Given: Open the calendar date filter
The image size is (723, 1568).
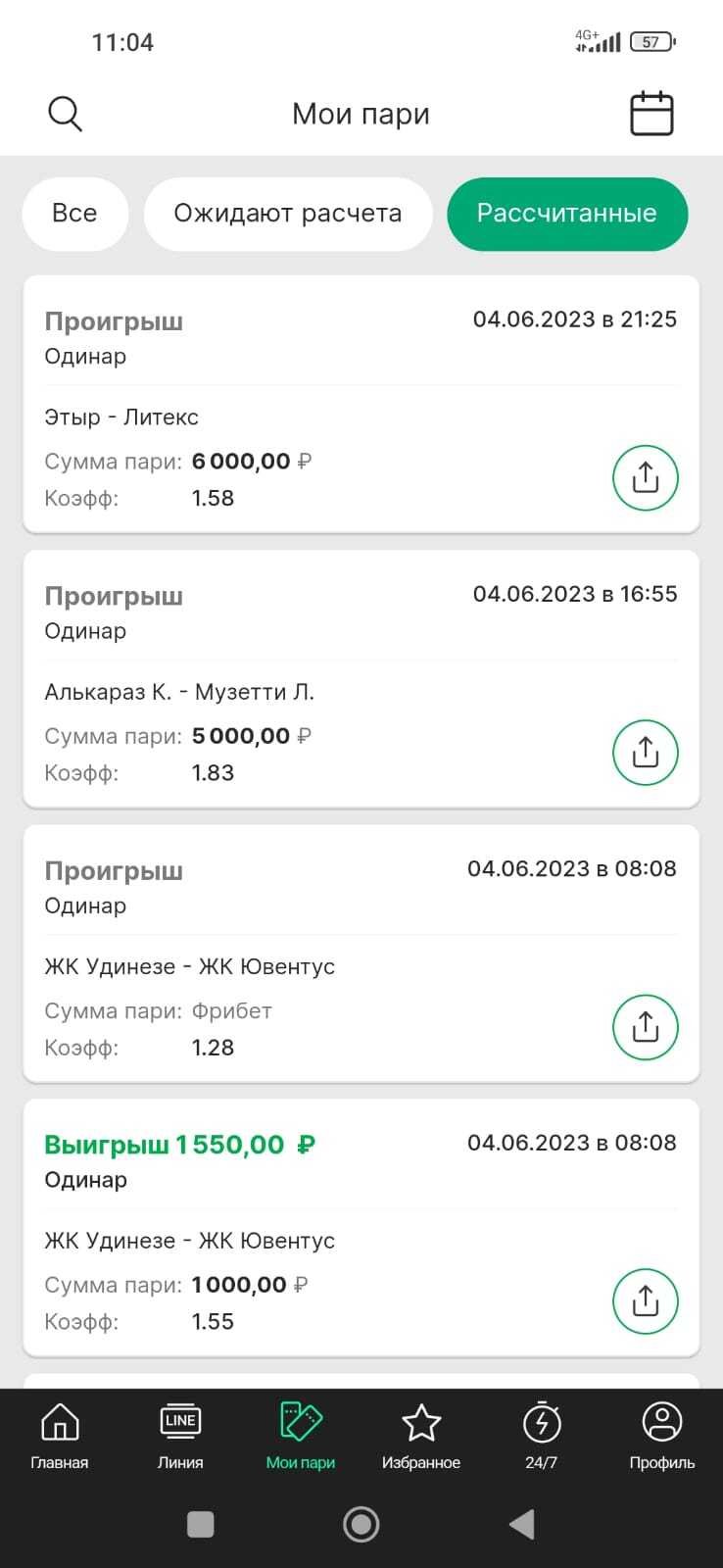Looking at the screenshot, I should pyautogui.click(x=651, y=114).
